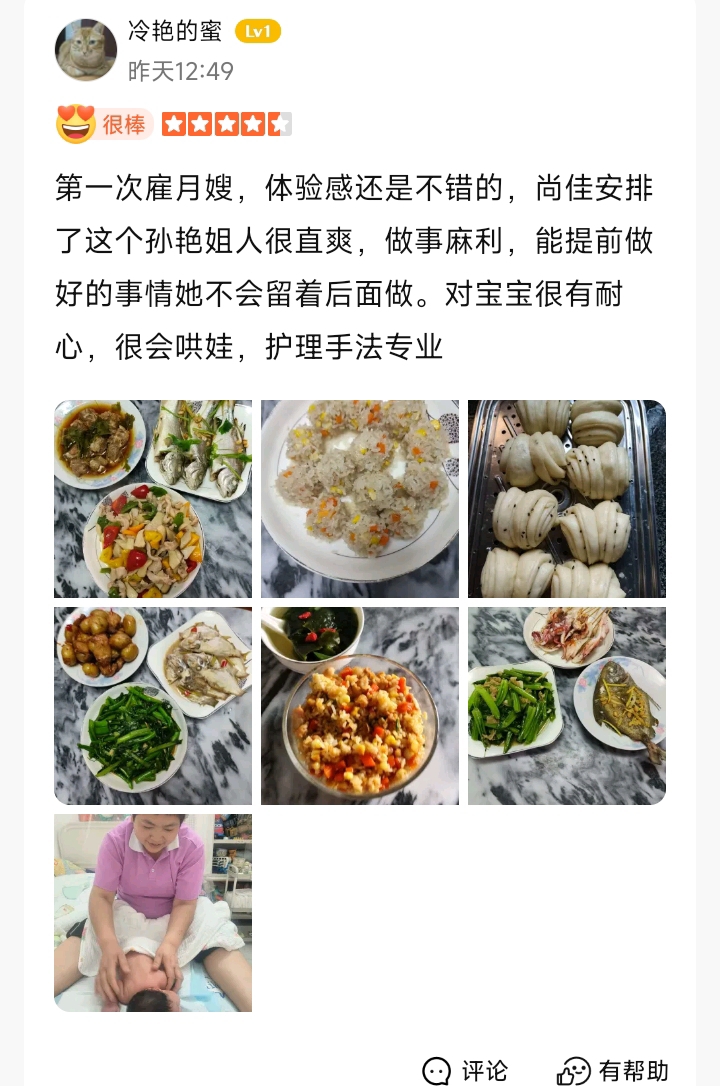Mark this review as 有帮助
Screen dimensions: 720x1086
[613, 1070]
